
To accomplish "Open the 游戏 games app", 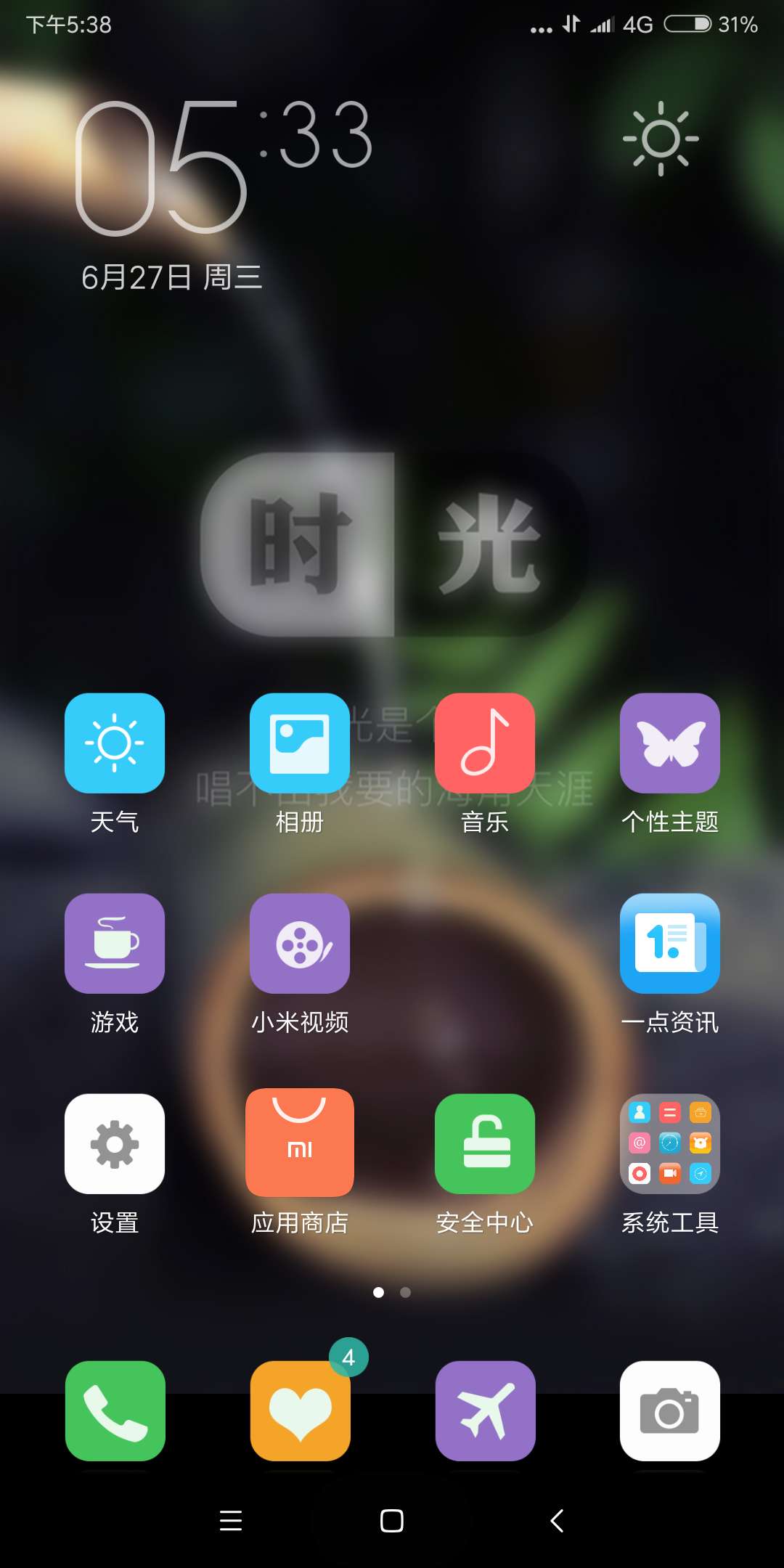I will pyautogui.click(x=115, y=944).
